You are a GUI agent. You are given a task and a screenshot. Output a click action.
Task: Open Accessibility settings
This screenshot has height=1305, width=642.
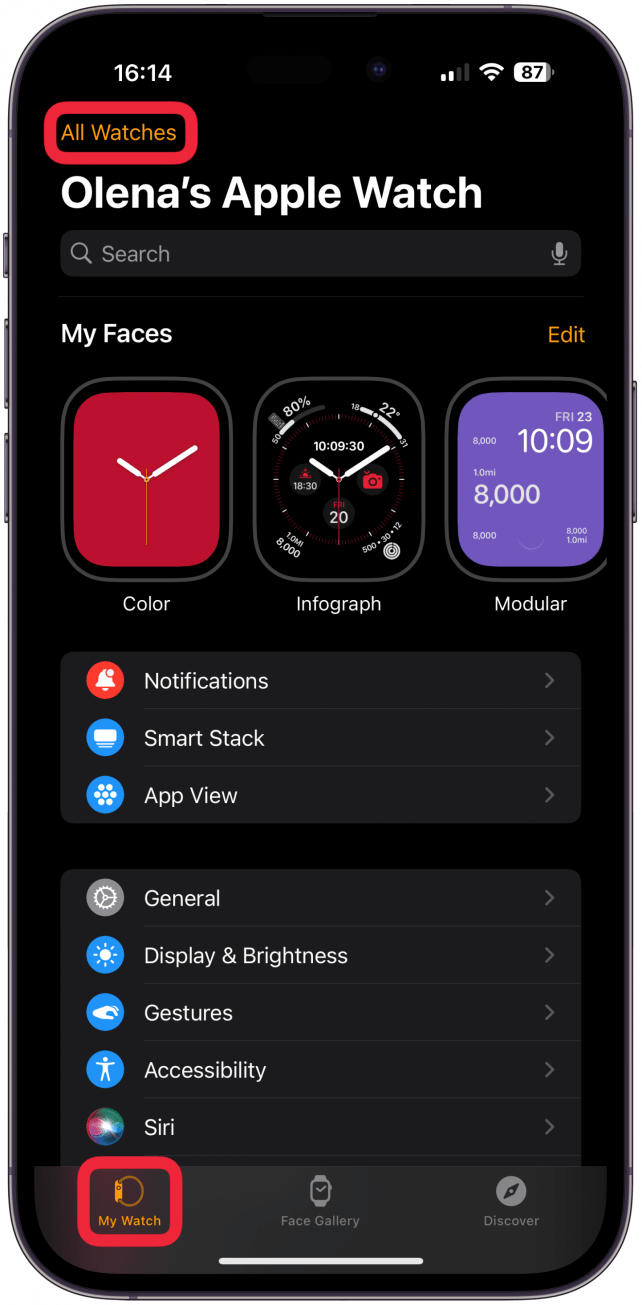point(320,1070)
